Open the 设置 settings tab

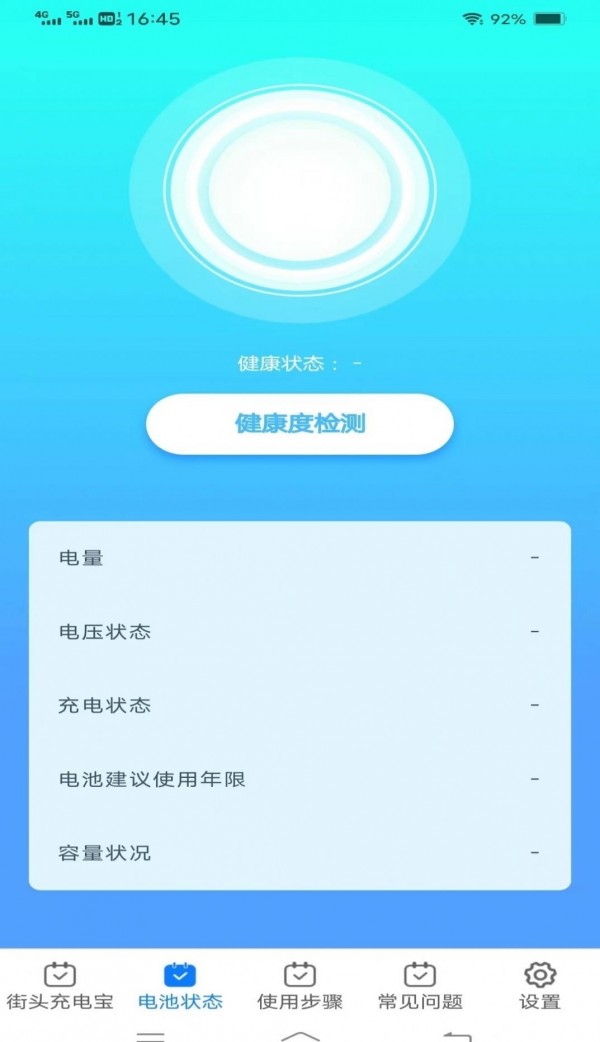(540, 985)
